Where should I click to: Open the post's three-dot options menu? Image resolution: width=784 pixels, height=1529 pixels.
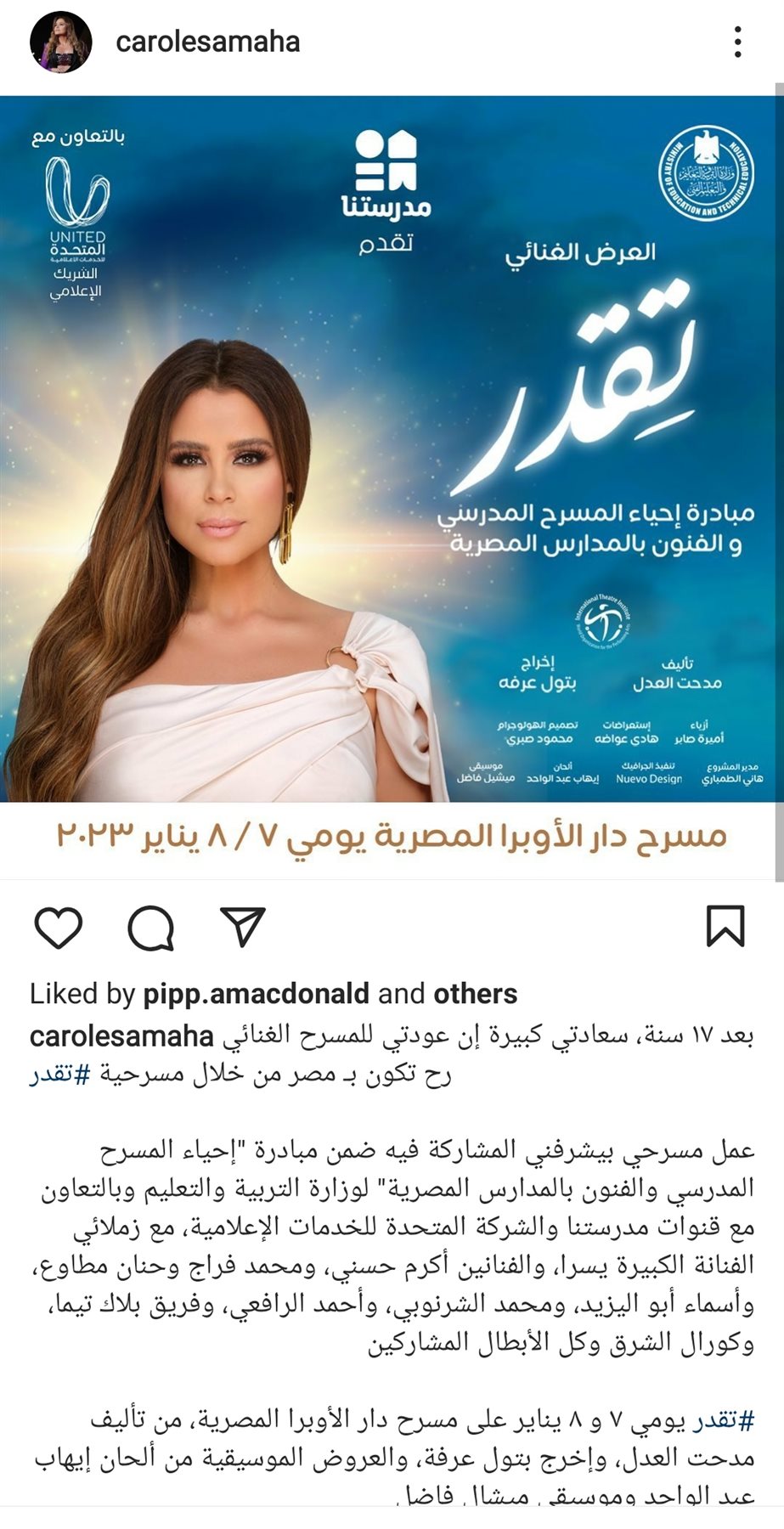pos(737,42)
